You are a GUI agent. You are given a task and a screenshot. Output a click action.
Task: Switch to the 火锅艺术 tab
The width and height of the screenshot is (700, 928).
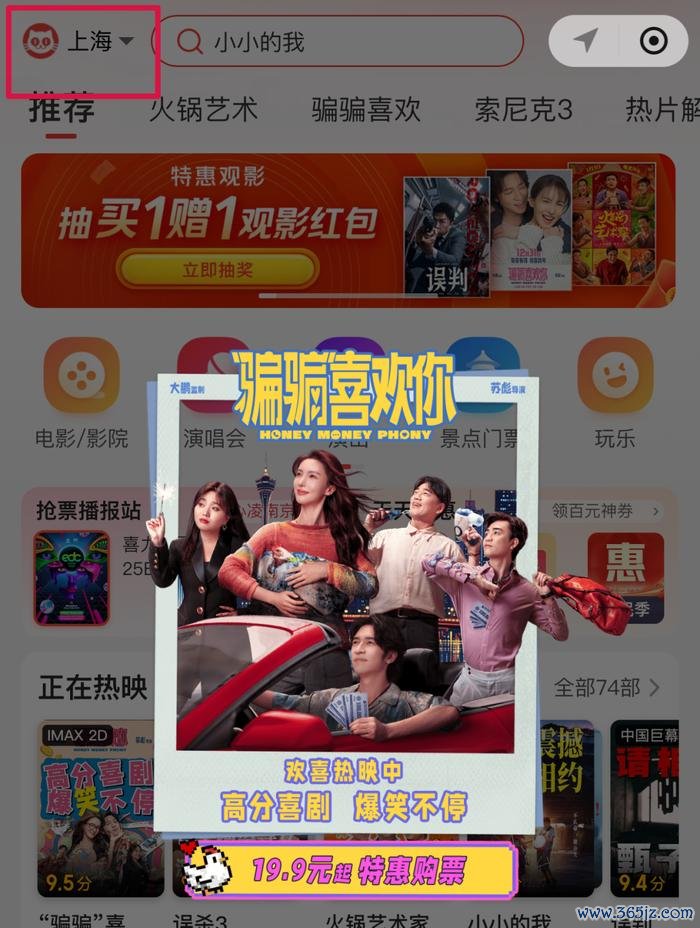click(x=203, y=108)
